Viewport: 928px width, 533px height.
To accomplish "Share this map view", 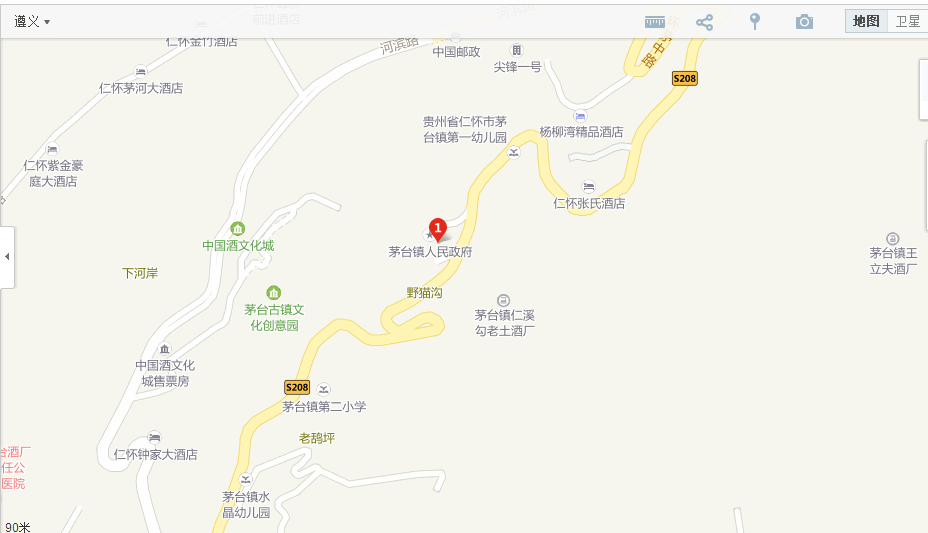I will pos(705,22).
